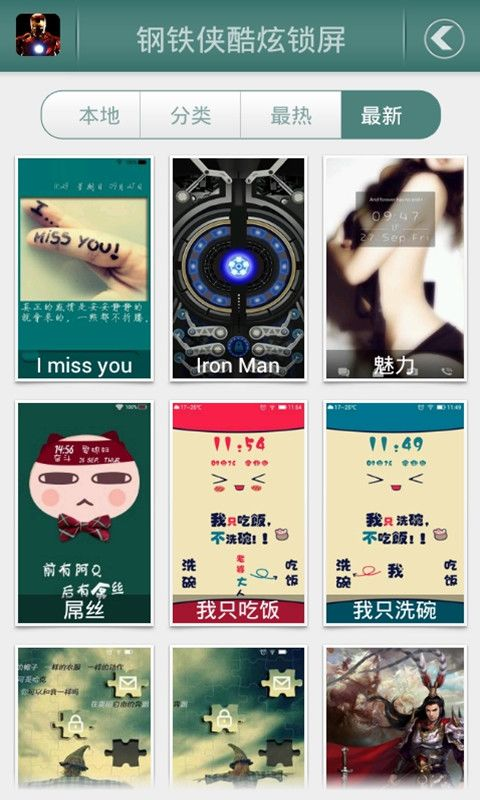Open the warrior with red cape theme
The height and width of the screenshot is (800, 480).
pos(395,718)
